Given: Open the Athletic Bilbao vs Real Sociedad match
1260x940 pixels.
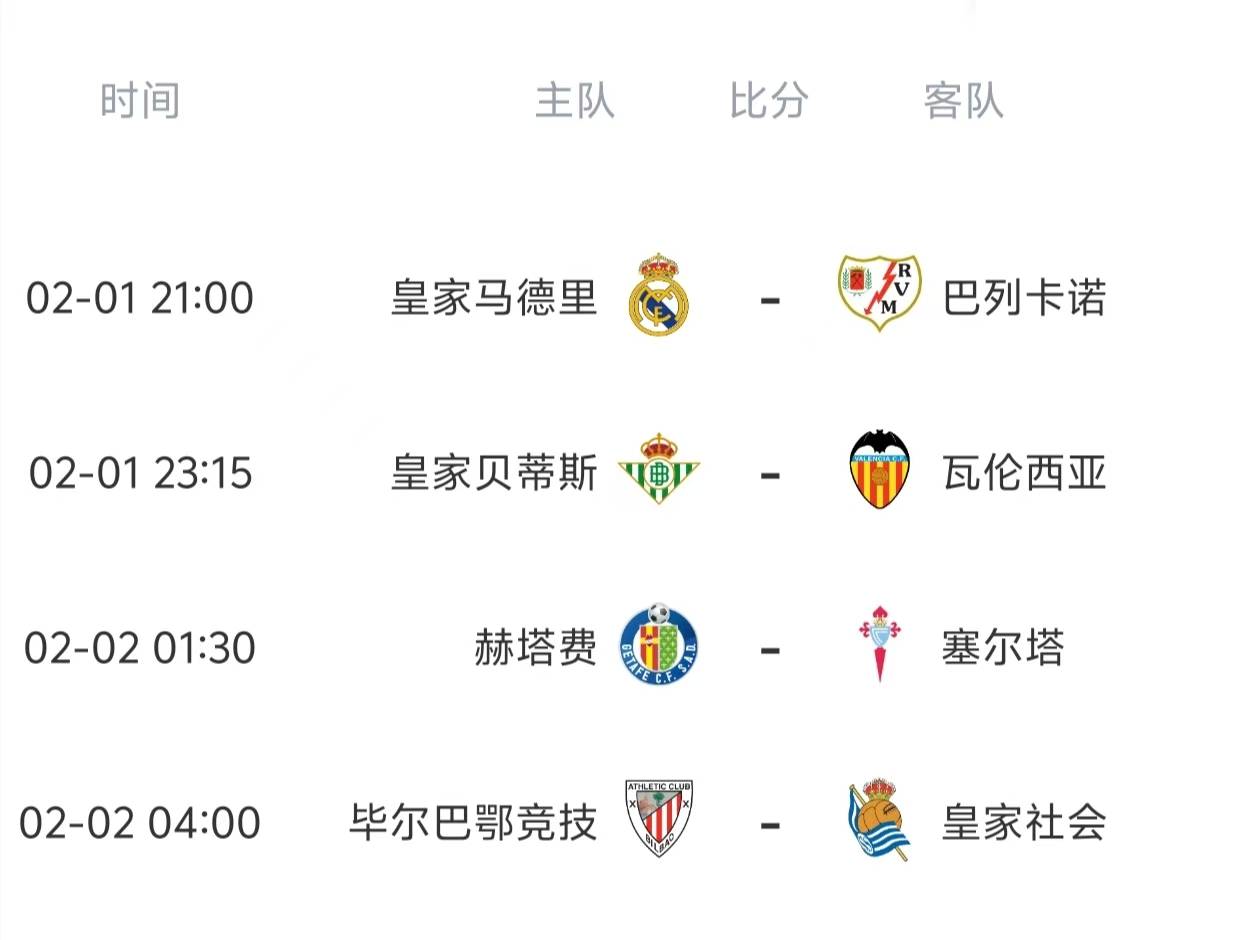Looking at the screenshot, I should (x=768, y=823).
